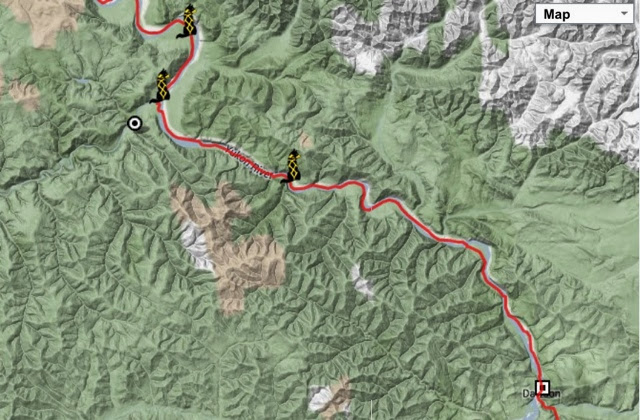
Task: Tap the tower marker beside Yukon River label
Action: (292, 165)
